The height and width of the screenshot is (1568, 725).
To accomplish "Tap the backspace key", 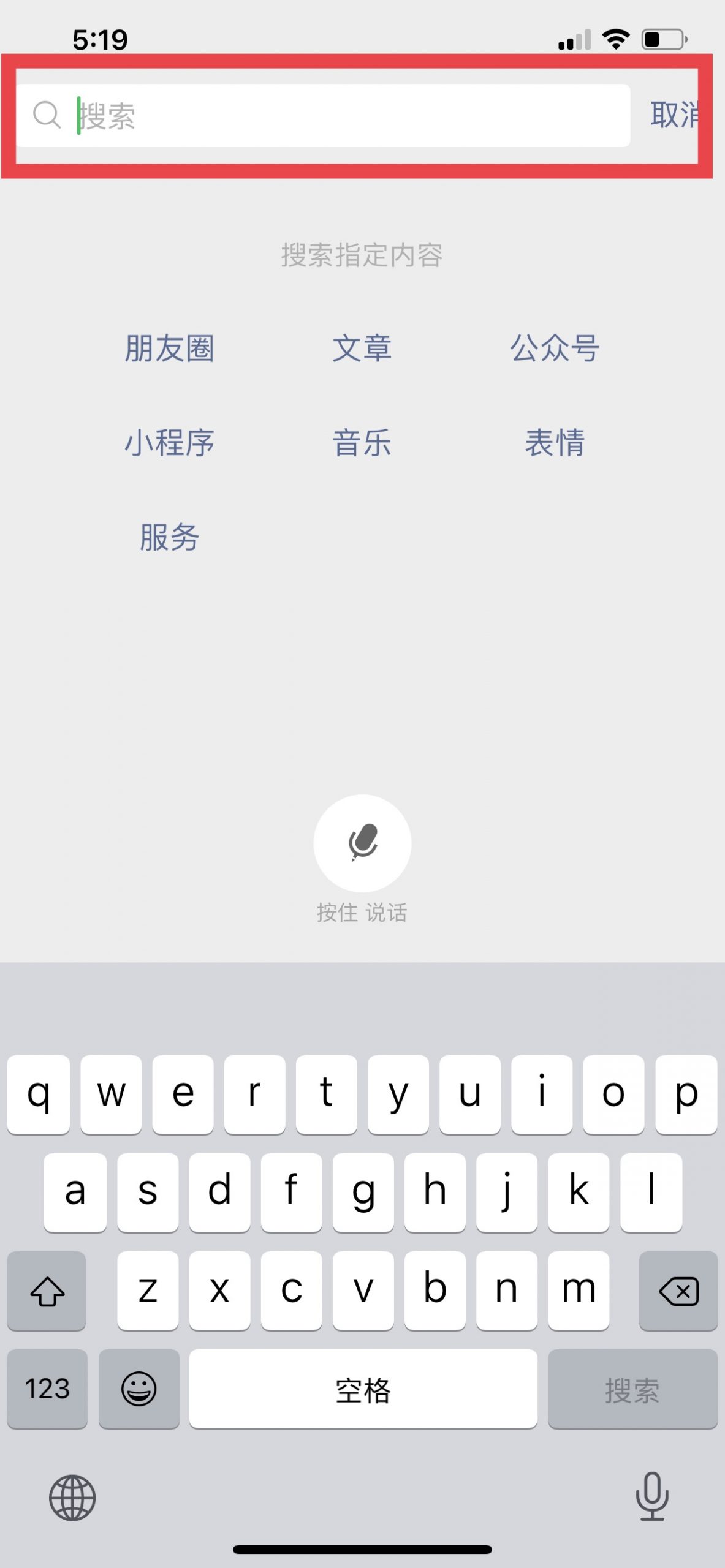I will [678, 1291].
